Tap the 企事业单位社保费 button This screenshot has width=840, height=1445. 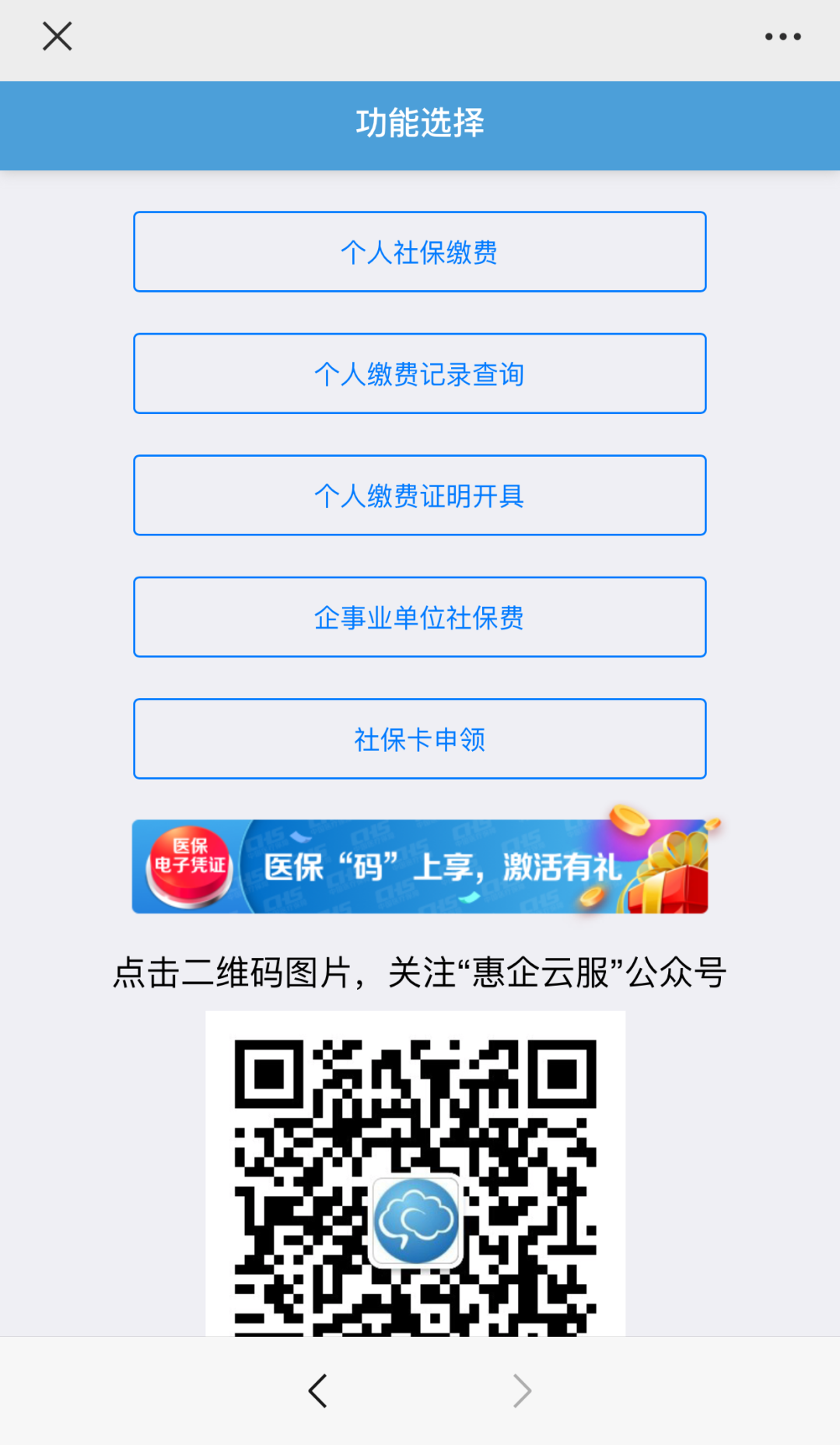coord(419,617)
